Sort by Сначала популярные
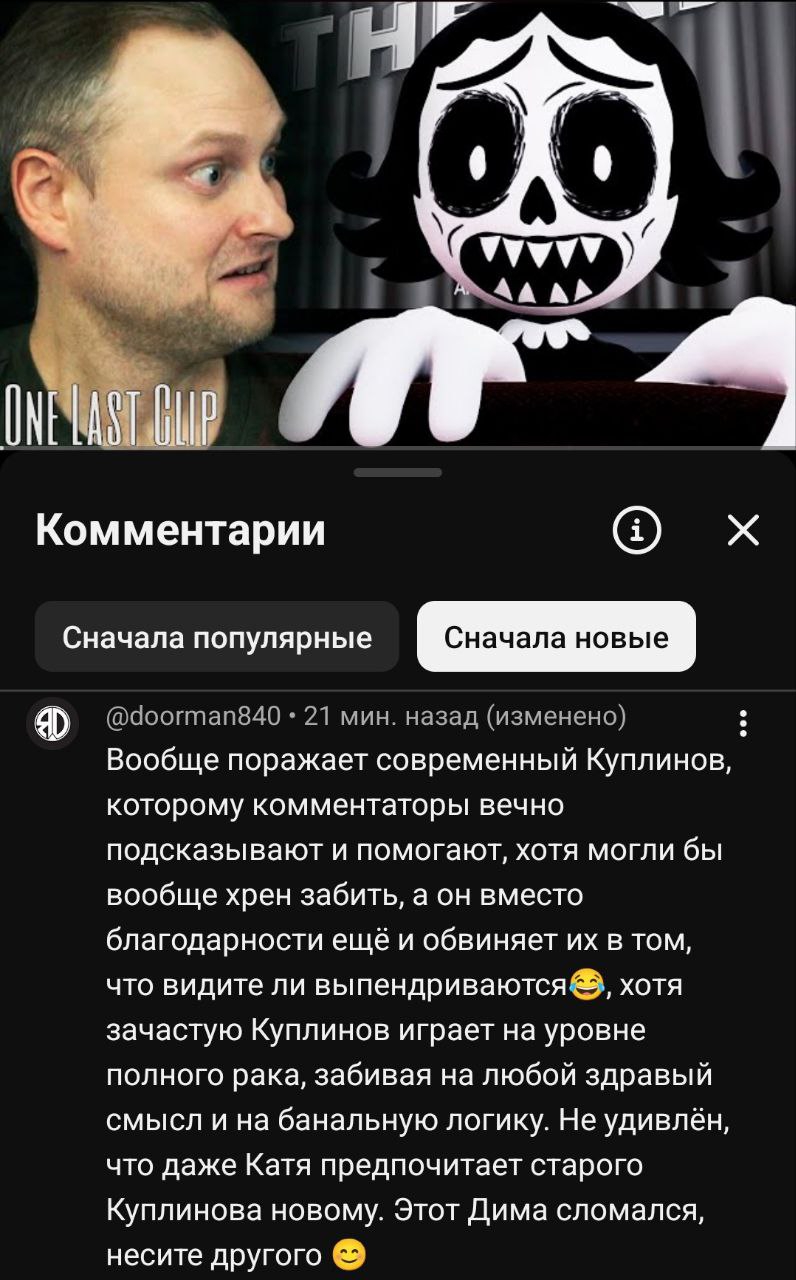The image size is (796, 1280). coord(217,637)
